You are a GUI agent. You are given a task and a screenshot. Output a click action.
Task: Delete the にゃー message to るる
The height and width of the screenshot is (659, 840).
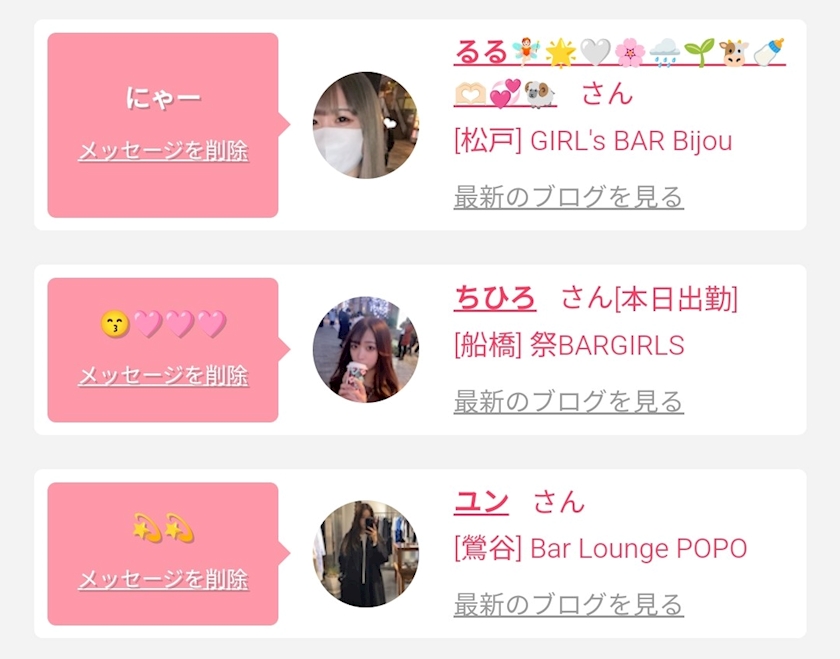(163, 152)
